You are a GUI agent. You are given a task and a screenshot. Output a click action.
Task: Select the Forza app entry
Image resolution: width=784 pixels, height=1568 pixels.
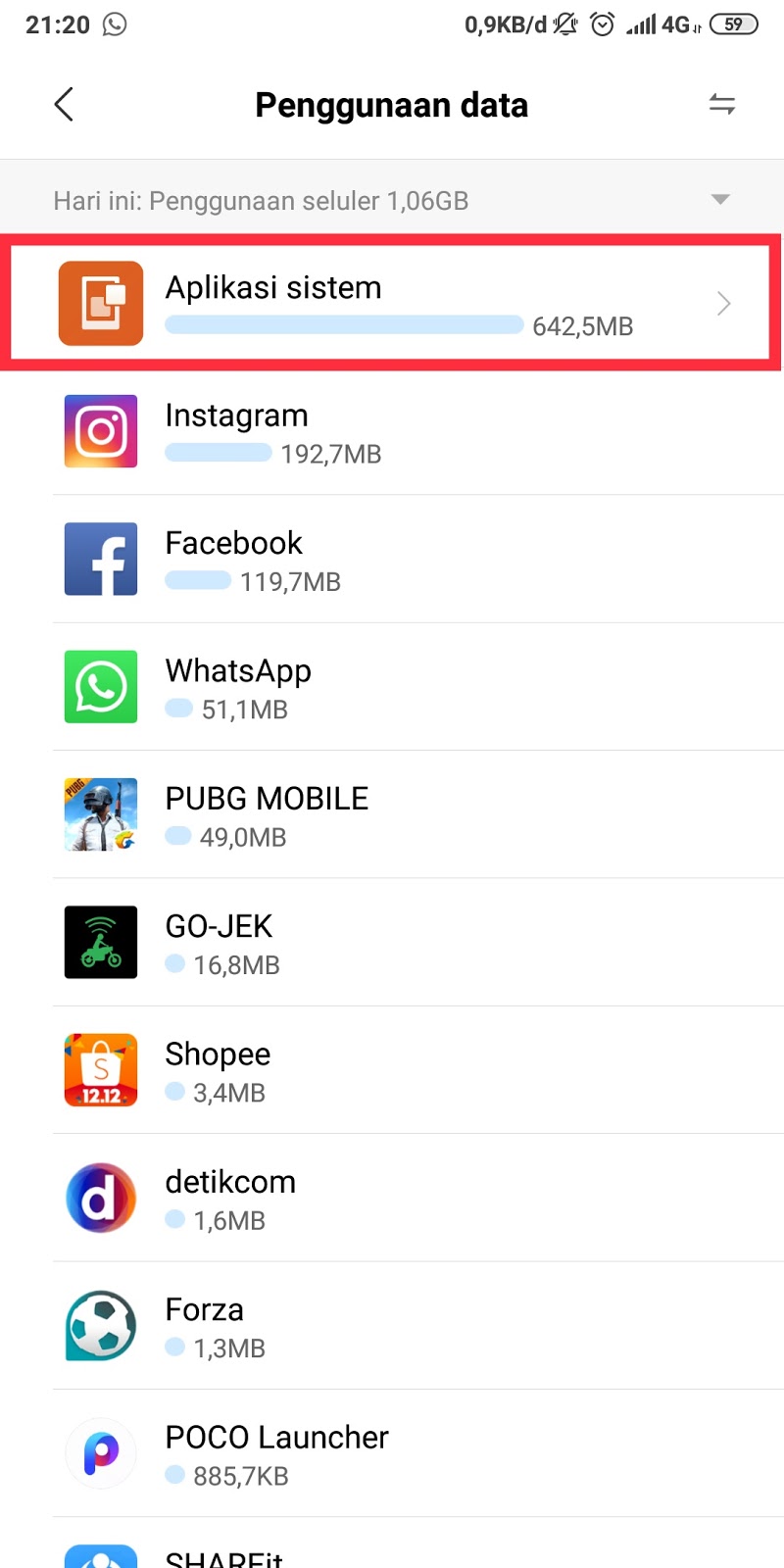pos(392,1325)
